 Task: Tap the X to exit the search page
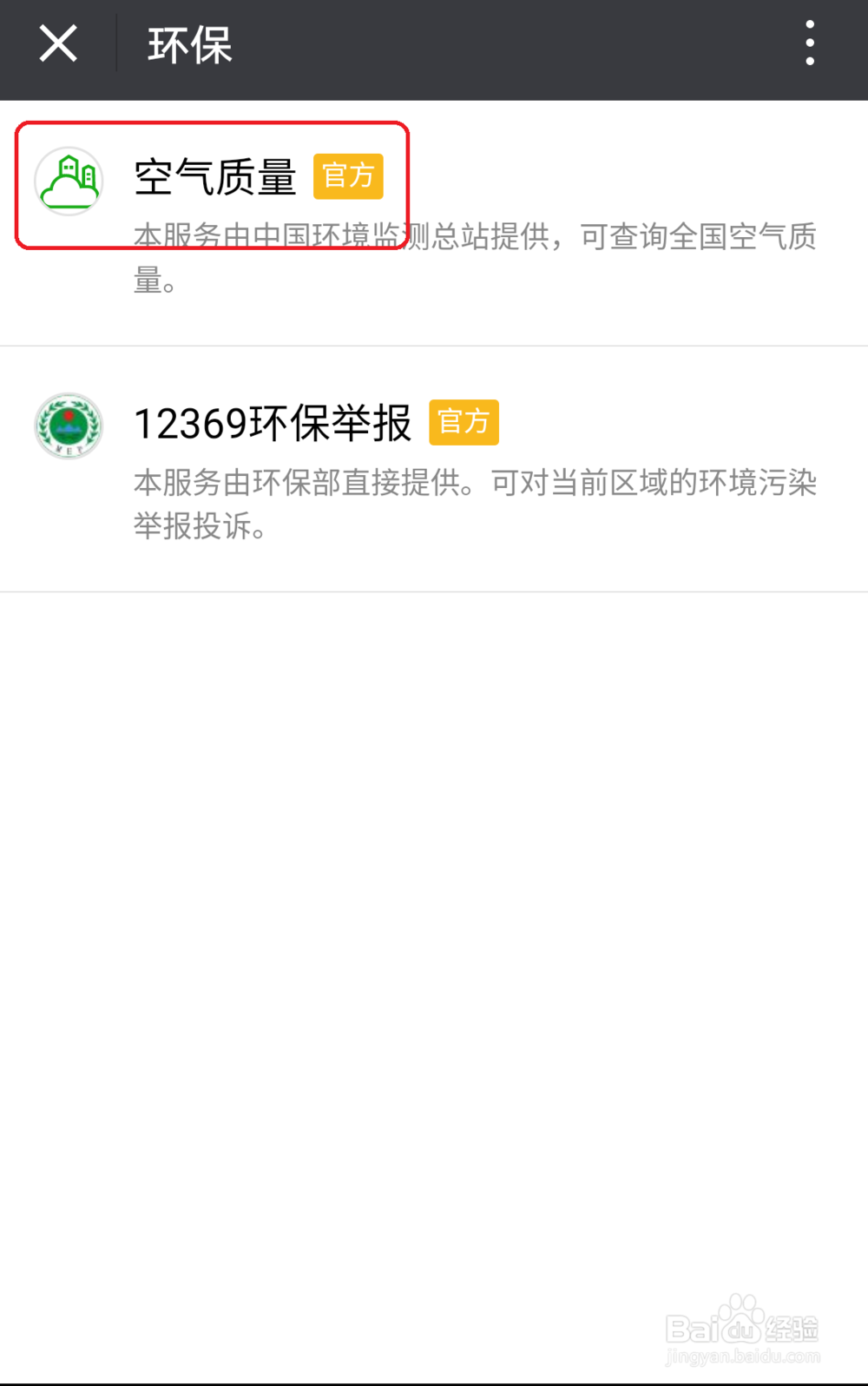point(56,43)
